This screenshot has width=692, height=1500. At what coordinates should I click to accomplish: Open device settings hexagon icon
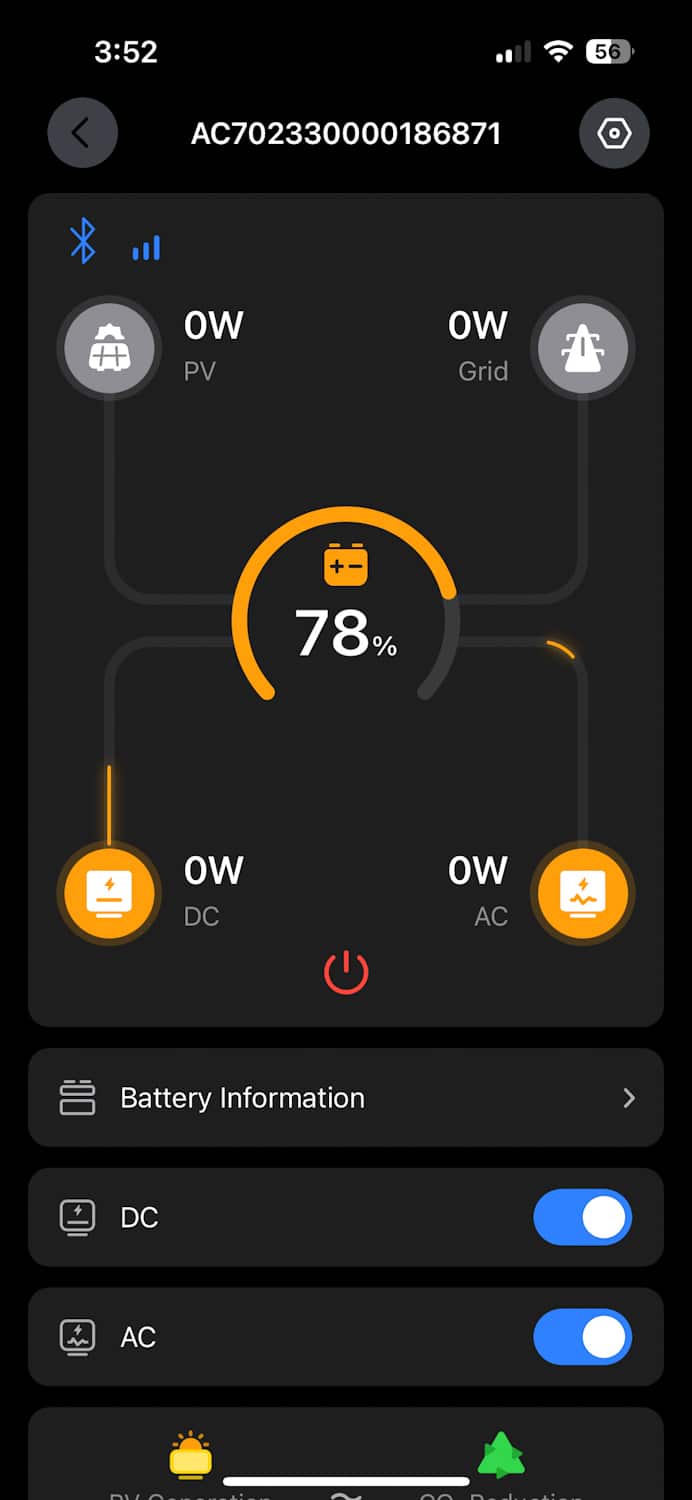pyautogui.click(x=614, y=133)
